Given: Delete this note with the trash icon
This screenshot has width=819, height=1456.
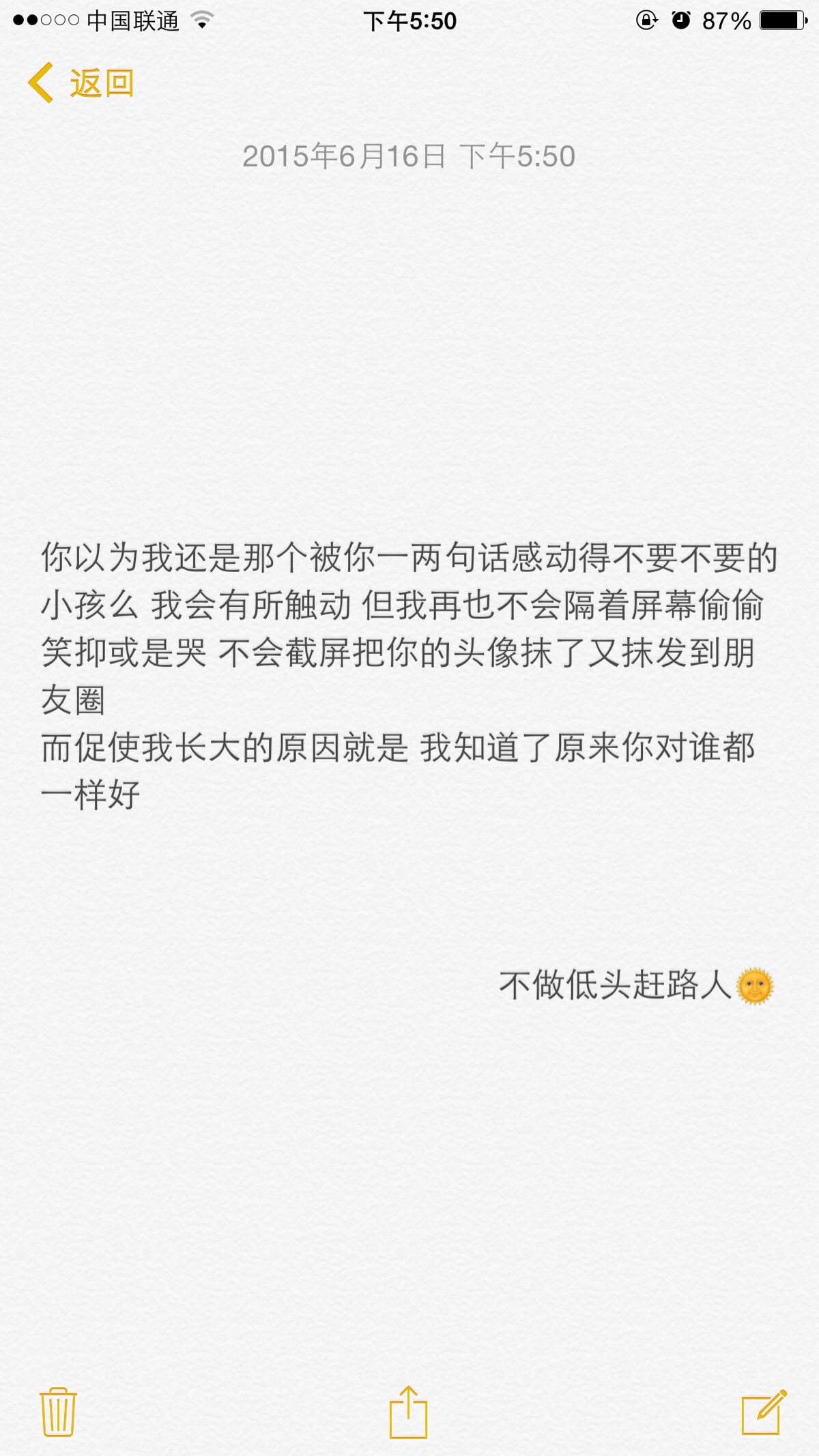Looking at the screenshot, I should [x=58, y=1412].
